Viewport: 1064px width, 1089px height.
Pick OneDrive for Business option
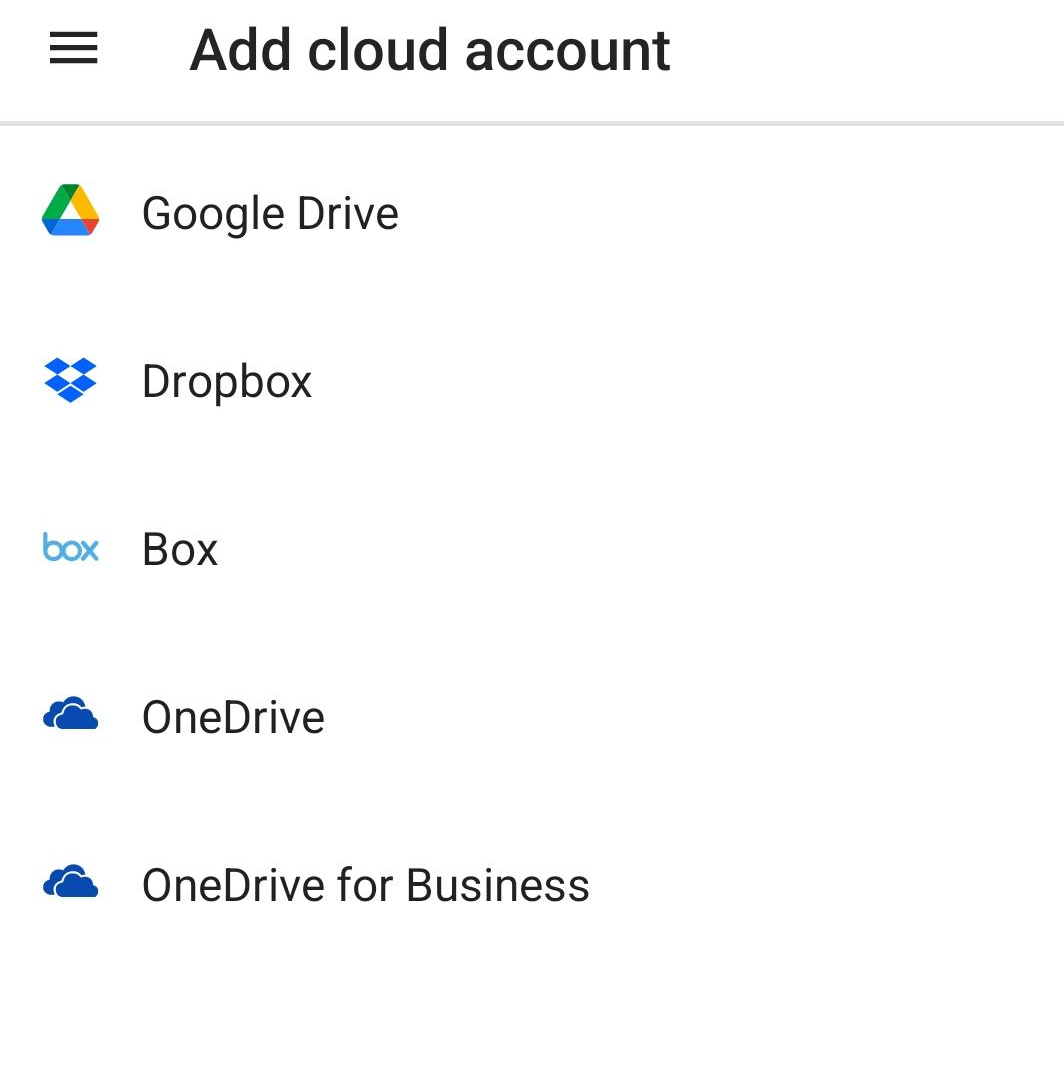(x=365, y=885)
